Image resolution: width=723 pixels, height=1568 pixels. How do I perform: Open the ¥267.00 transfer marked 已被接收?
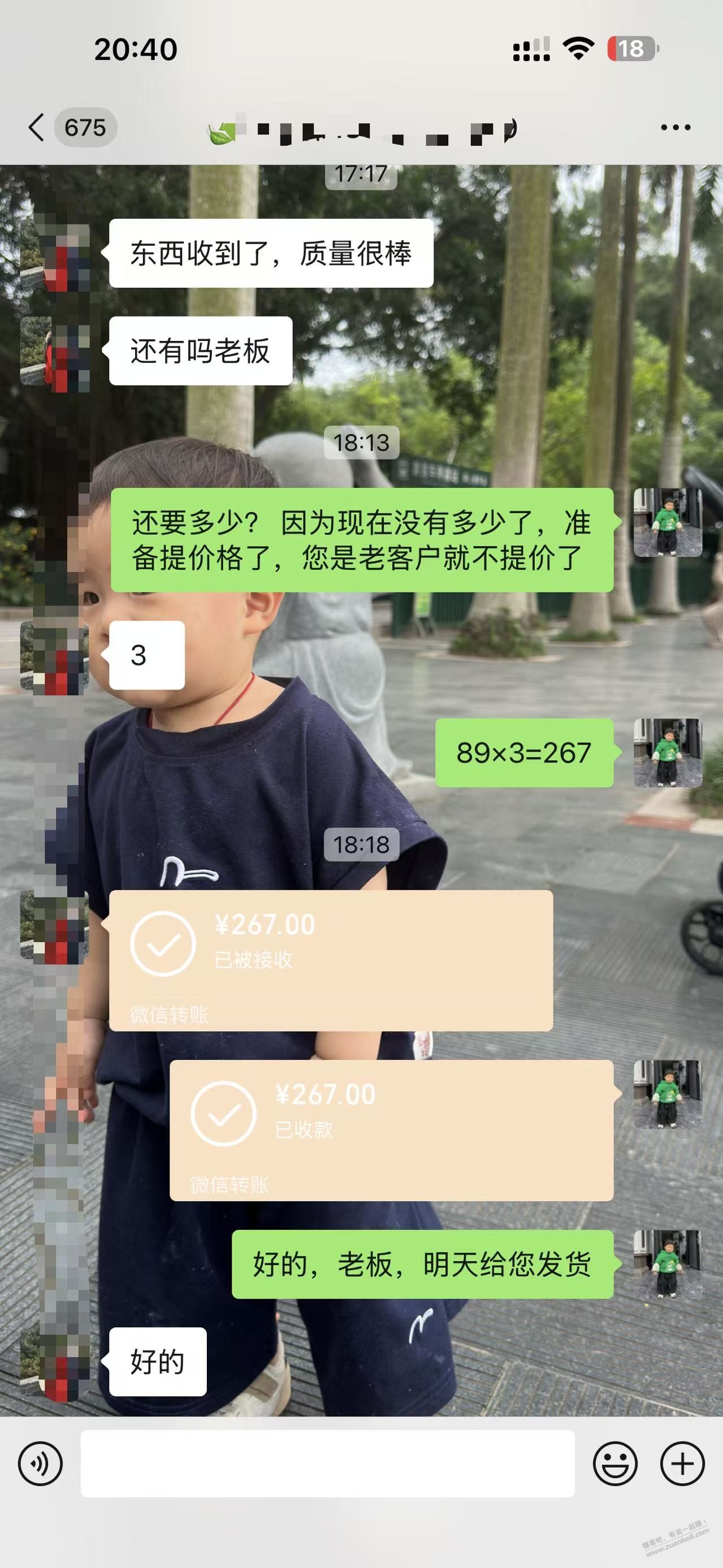(331, 960)
